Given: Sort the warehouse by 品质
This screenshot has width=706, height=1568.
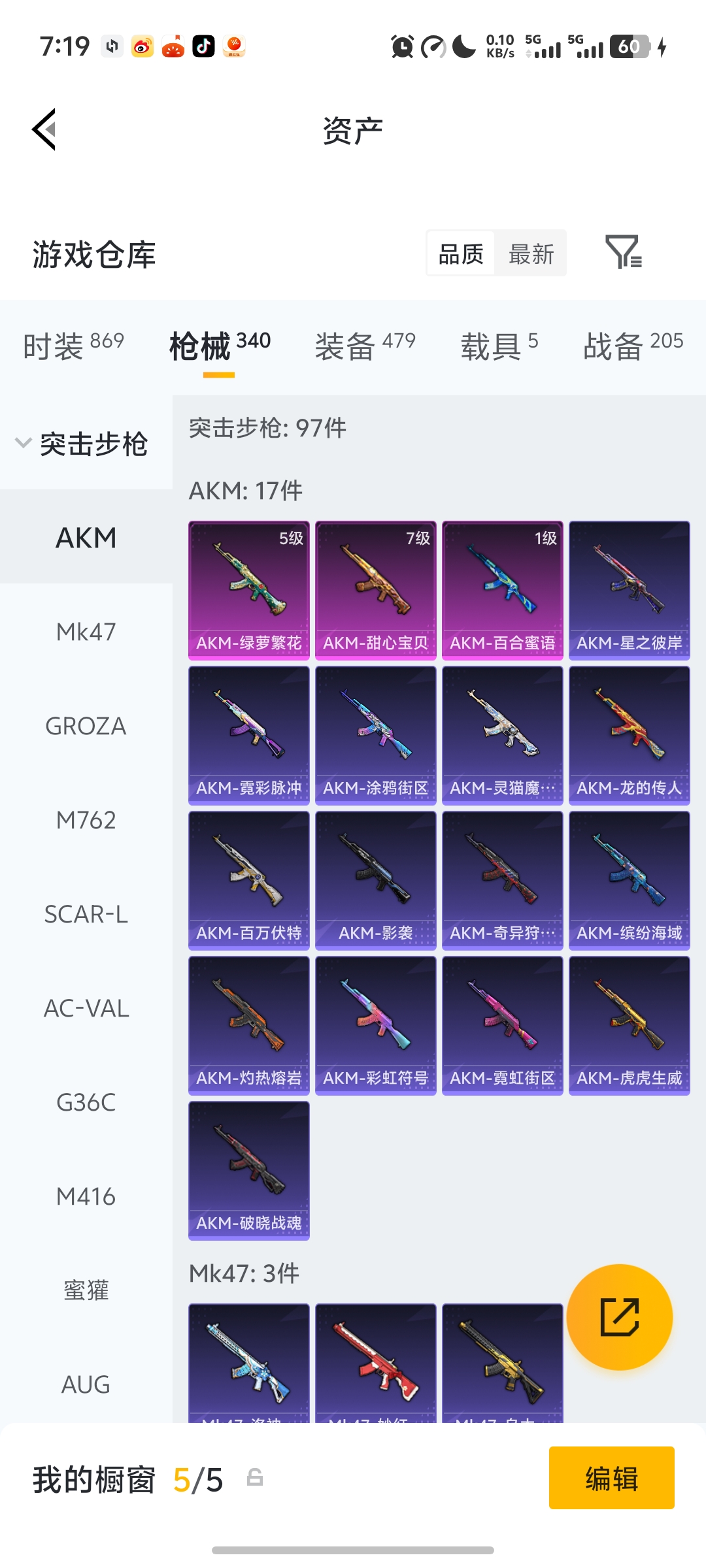Looking at the screenshot, I should click(x=461, y=253).
